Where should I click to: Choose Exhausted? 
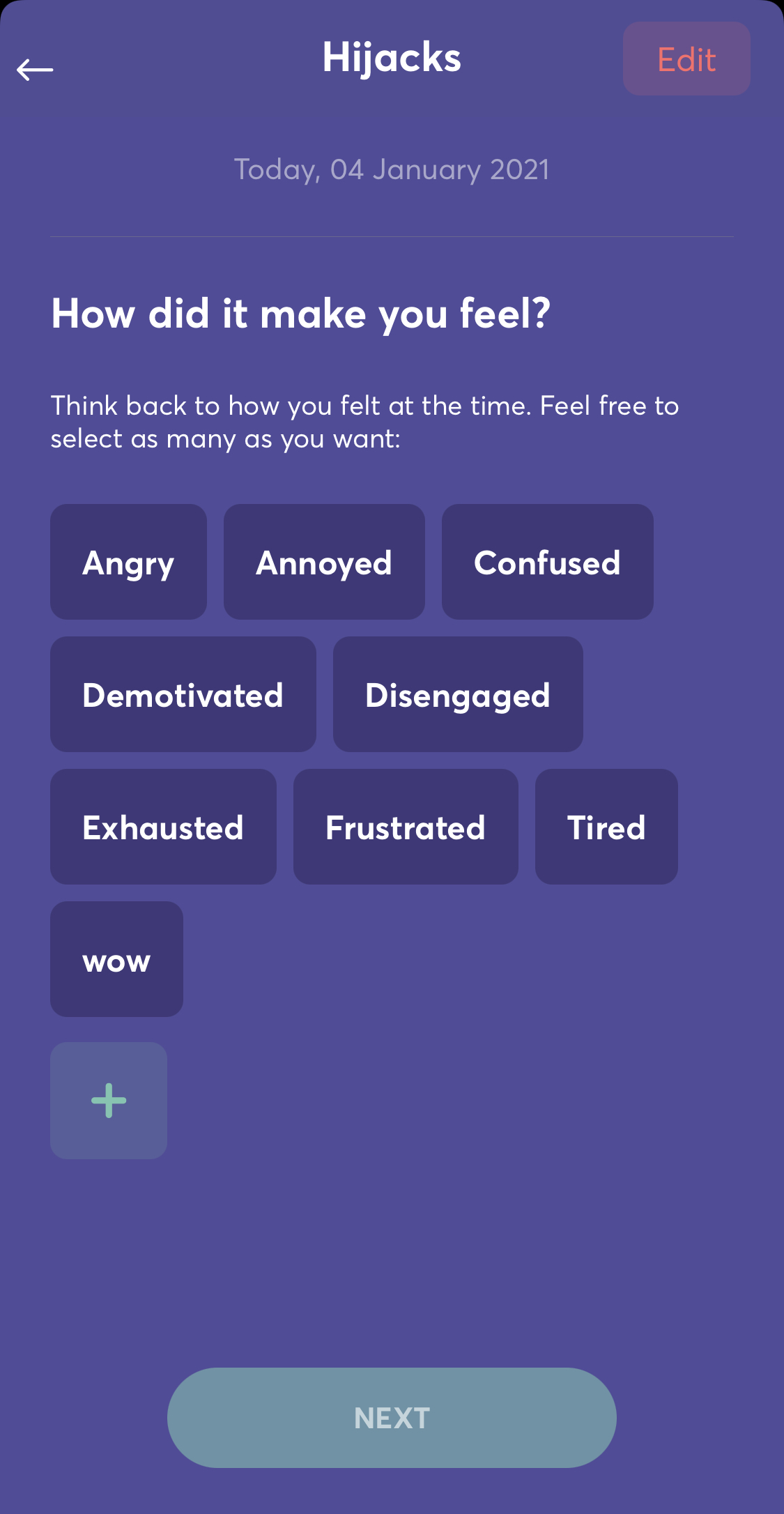tap(163, 827)
